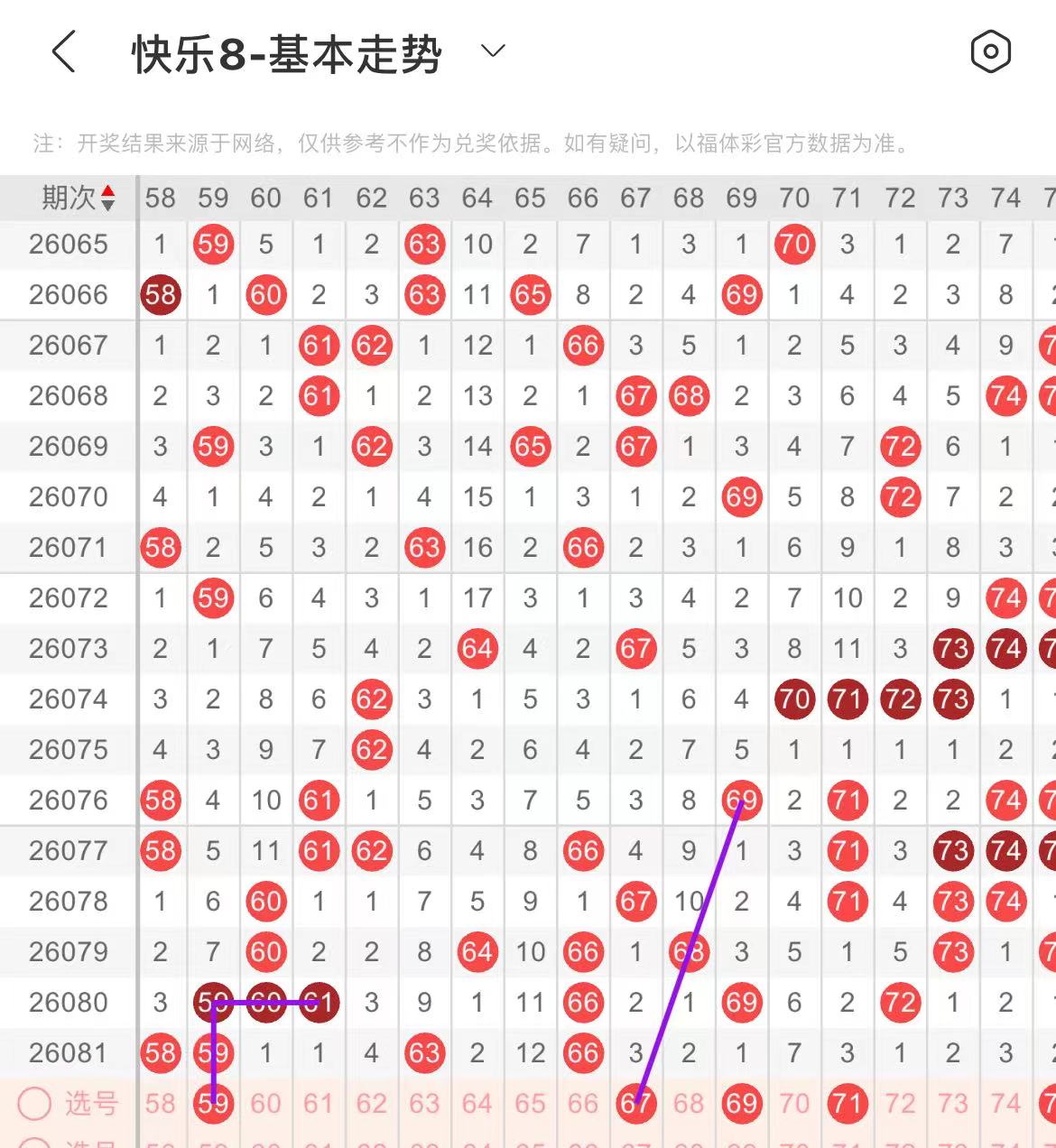Screen dimensions: 1056x1148
Task: Pick number 60 in the 选号 row
Action: 265,1103
